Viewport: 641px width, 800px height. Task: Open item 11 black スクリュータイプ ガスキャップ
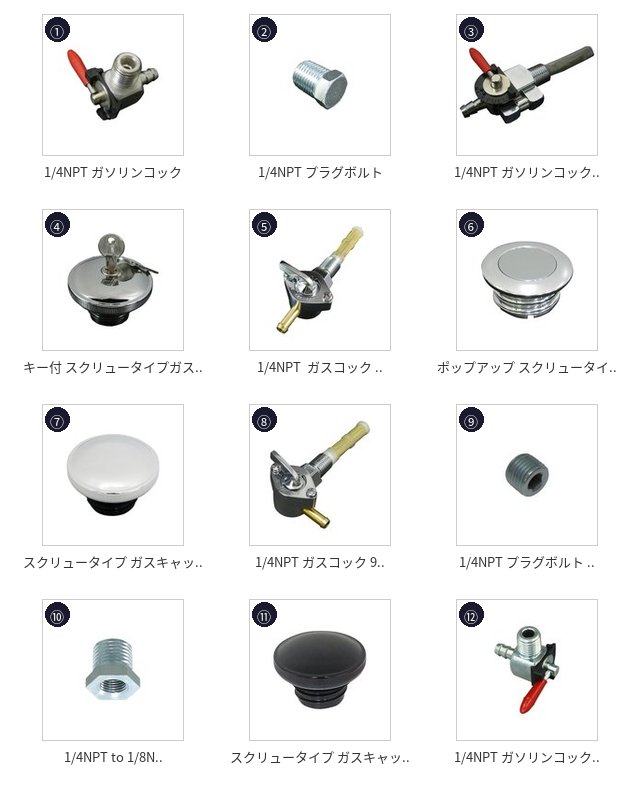(x=320, y=670)
